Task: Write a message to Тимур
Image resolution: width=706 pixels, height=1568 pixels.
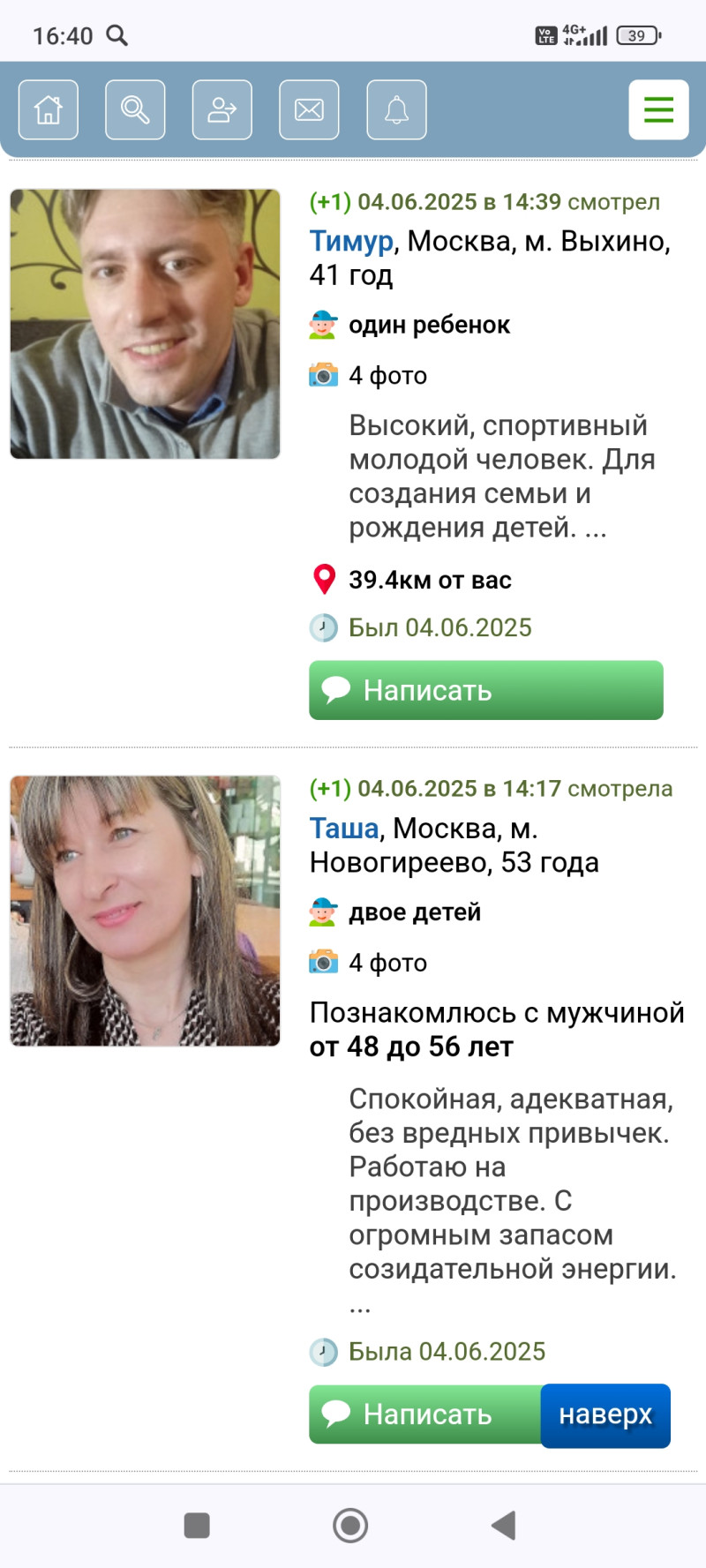Action: (x=485, y=690)
